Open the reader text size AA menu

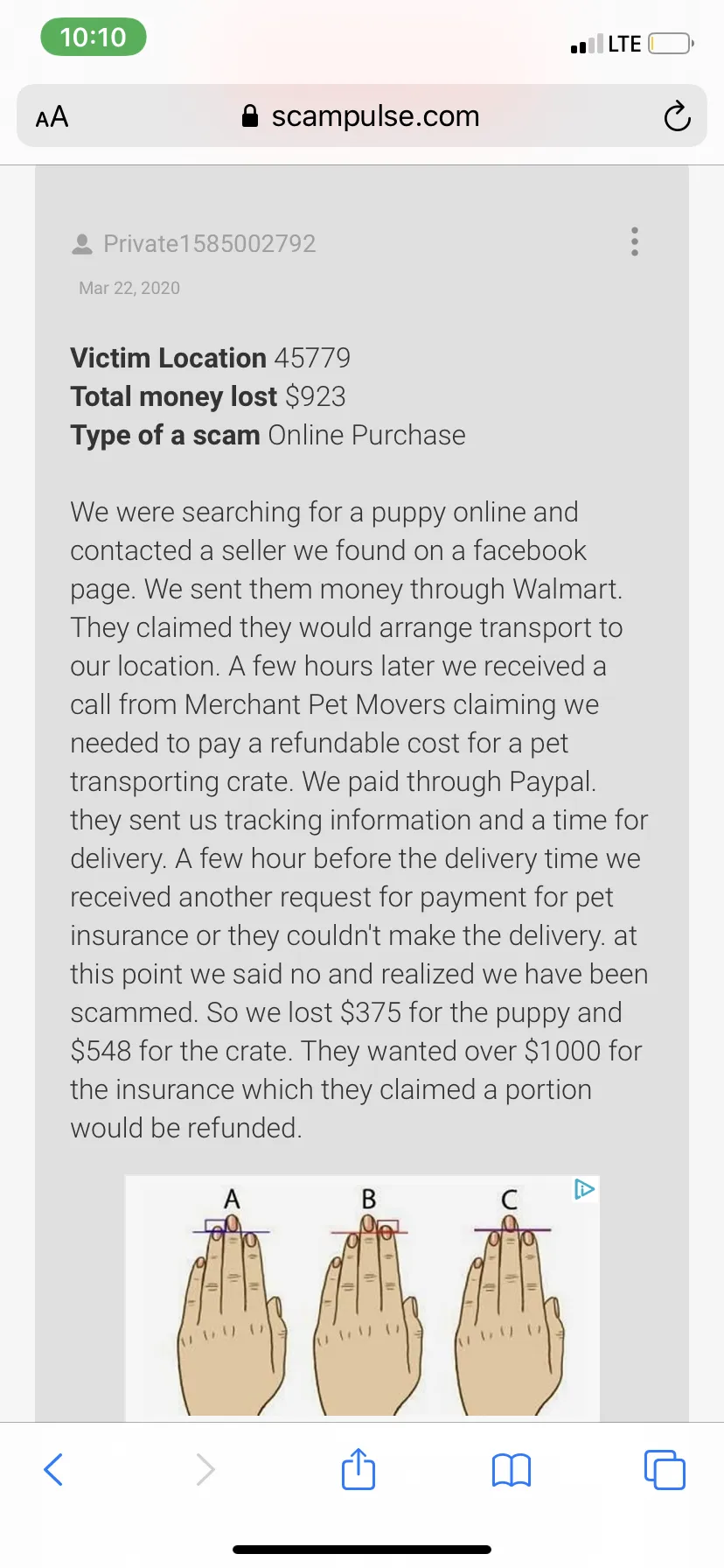click(52, 116)
